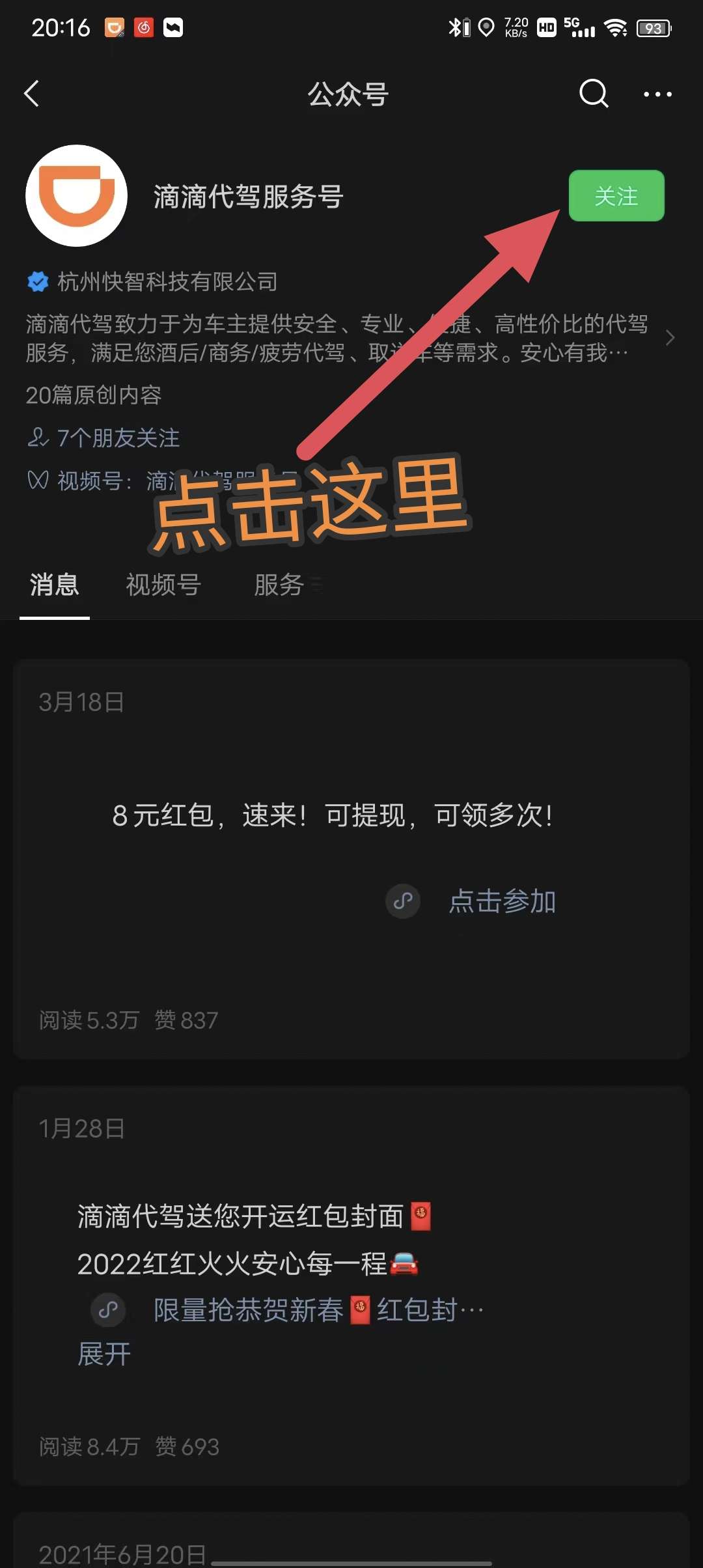Go back using the top-left arrow
703x1568 pixels.
point(32,94)
